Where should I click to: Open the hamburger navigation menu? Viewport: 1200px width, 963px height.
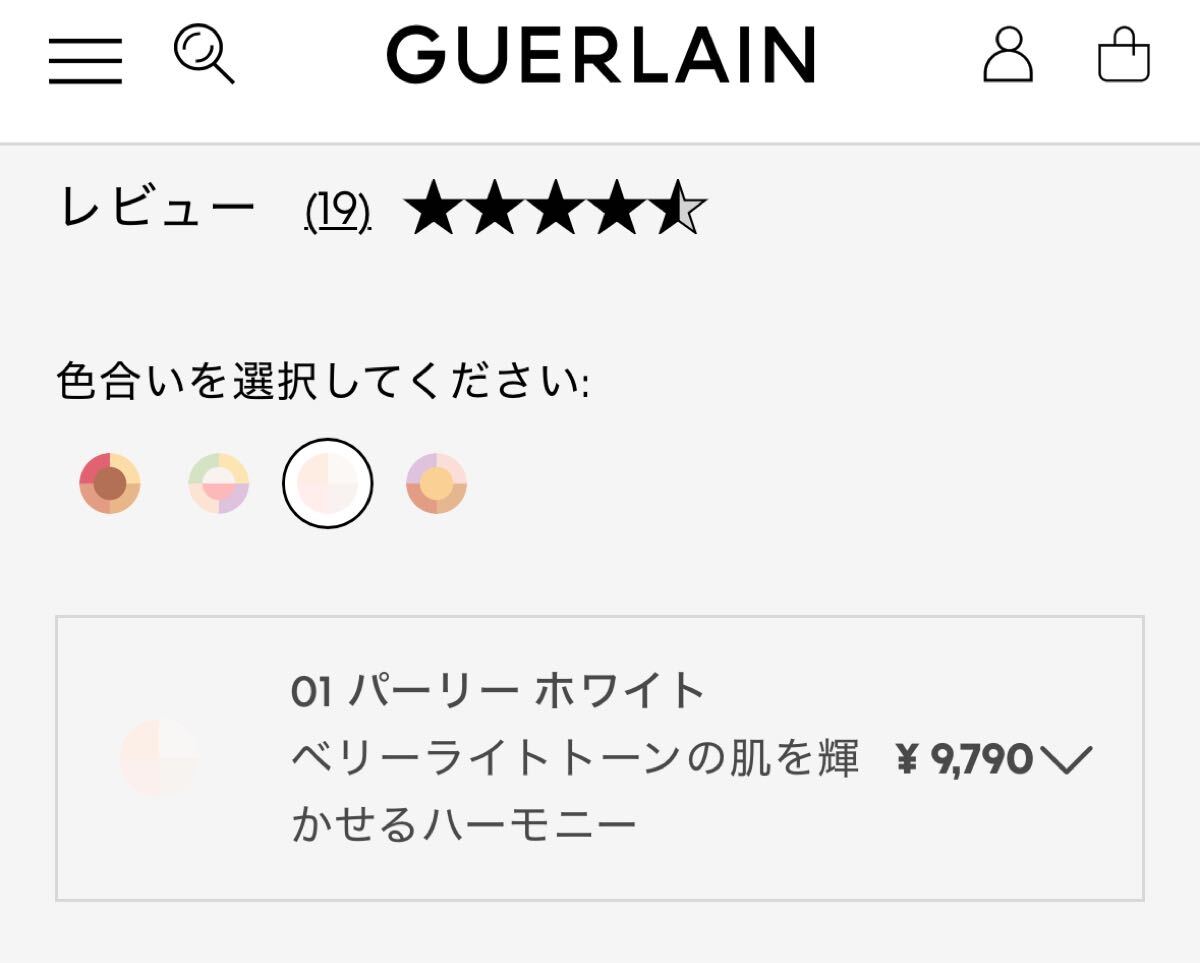(x=85, y=59)
